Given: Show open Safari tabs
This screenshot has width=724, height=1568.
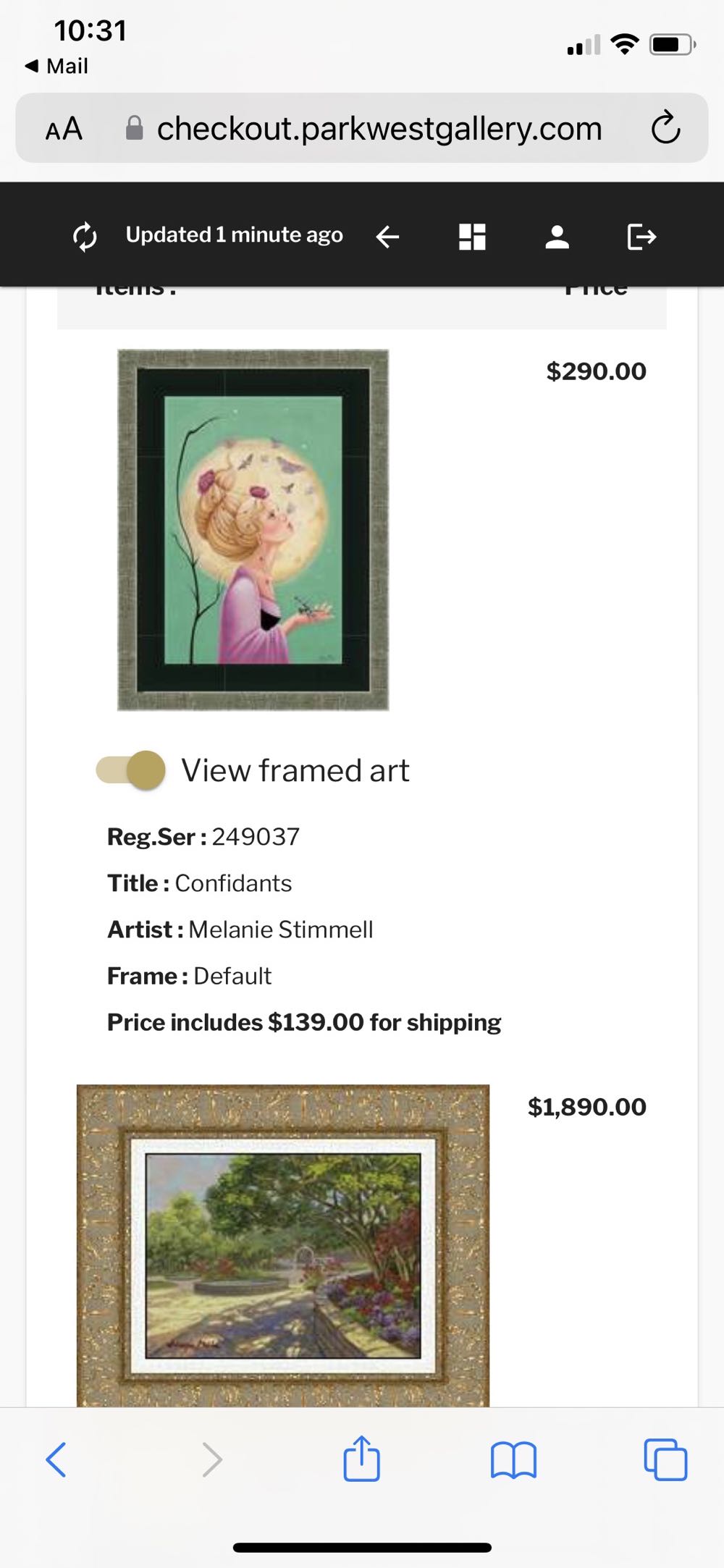Looking at the screenshot, I should pyautogui.click(x=665, y=1459).
